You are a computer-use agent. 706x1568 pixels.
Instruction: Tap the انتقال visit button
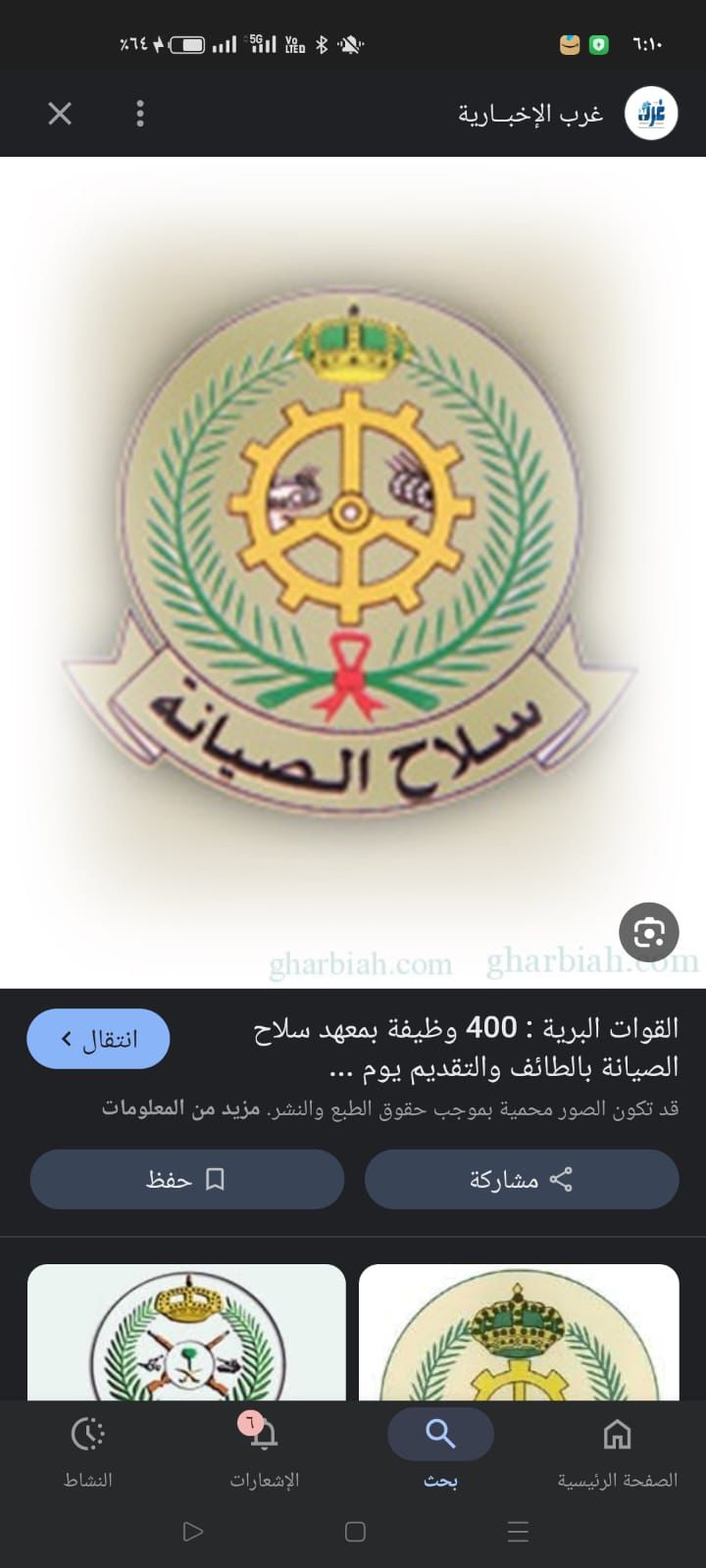click(x=98, y=1038)
